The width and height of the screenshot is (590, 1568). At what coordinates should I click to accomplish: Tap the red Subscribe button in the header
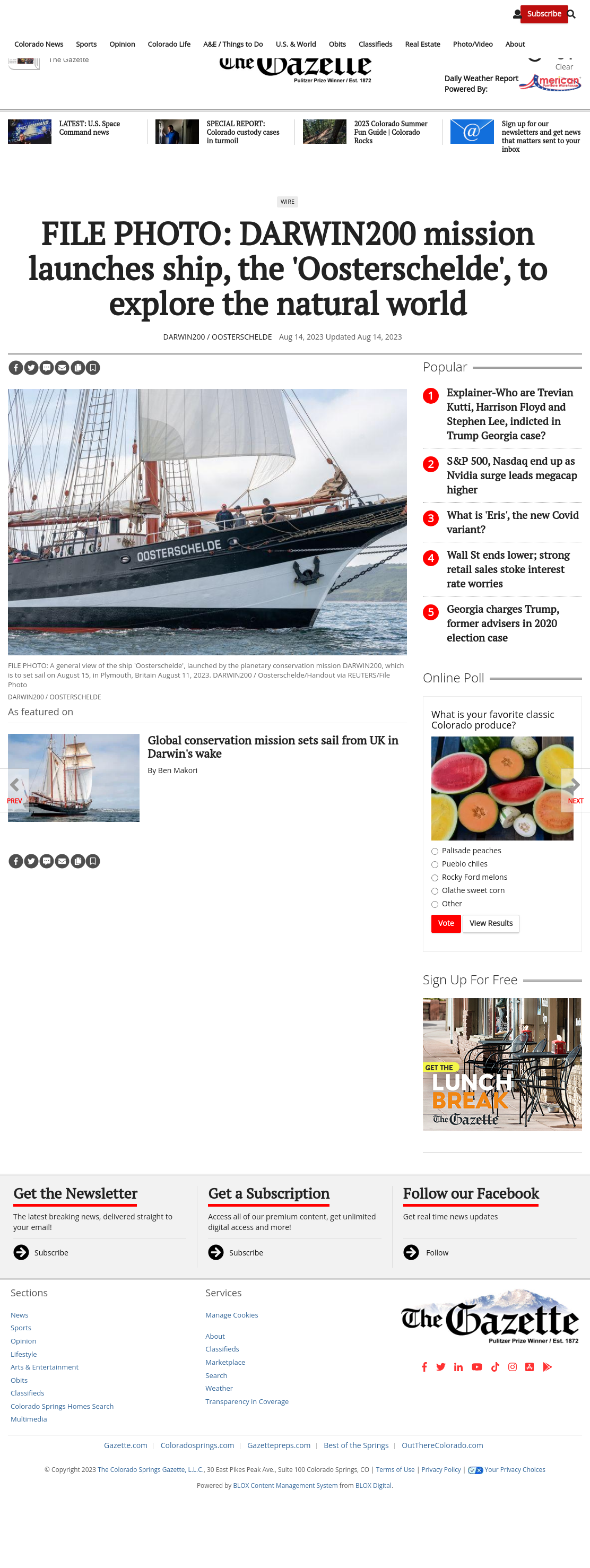click(x=544, y=14)
